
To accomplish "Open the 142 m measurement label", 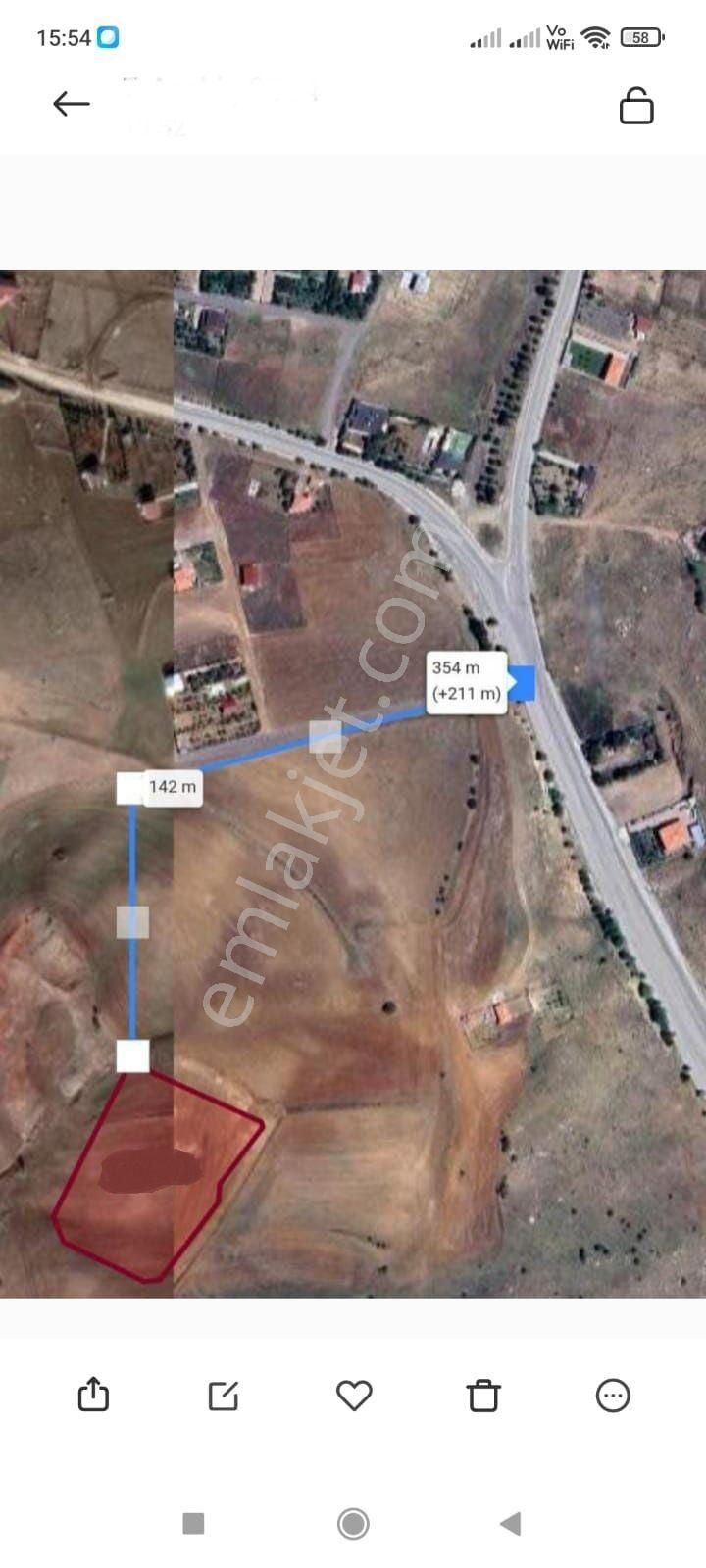I will click(174, 787).
